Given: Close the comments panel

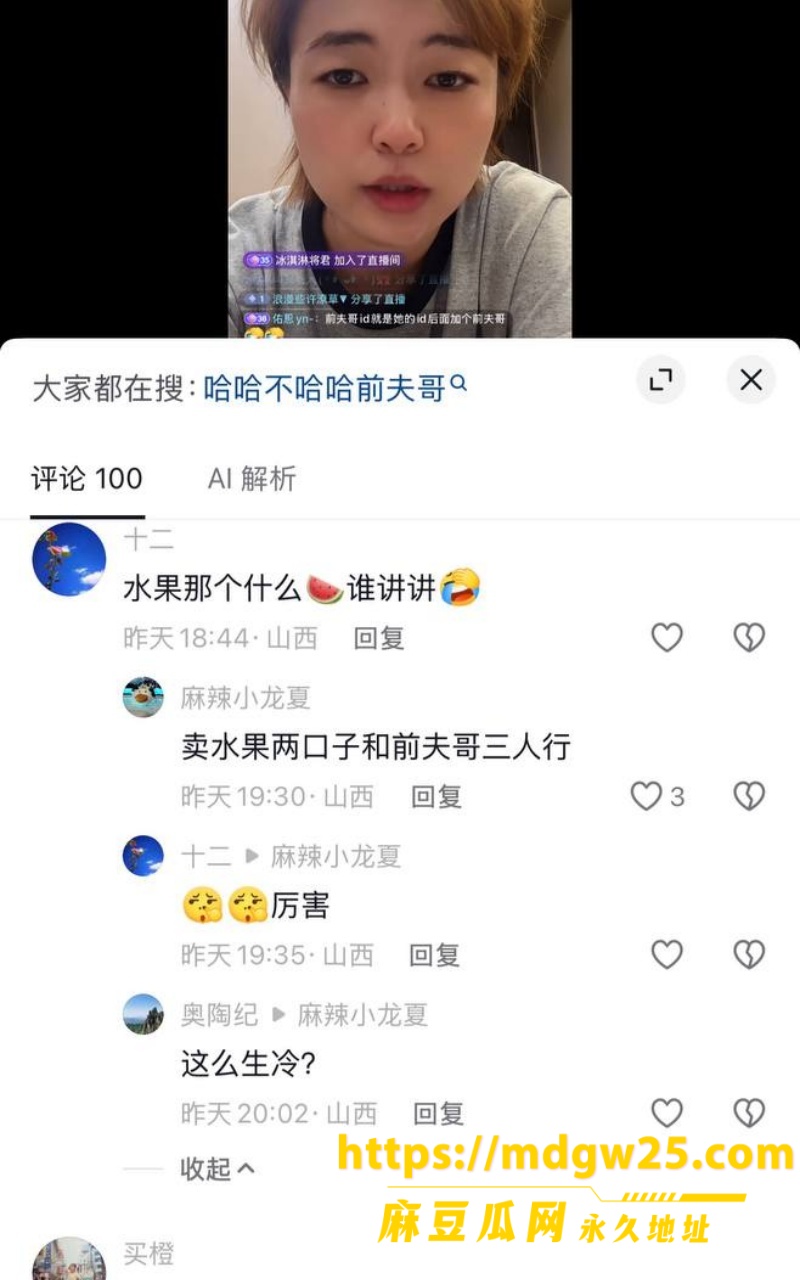Looking at the screenshot, I should pos(751,380).
